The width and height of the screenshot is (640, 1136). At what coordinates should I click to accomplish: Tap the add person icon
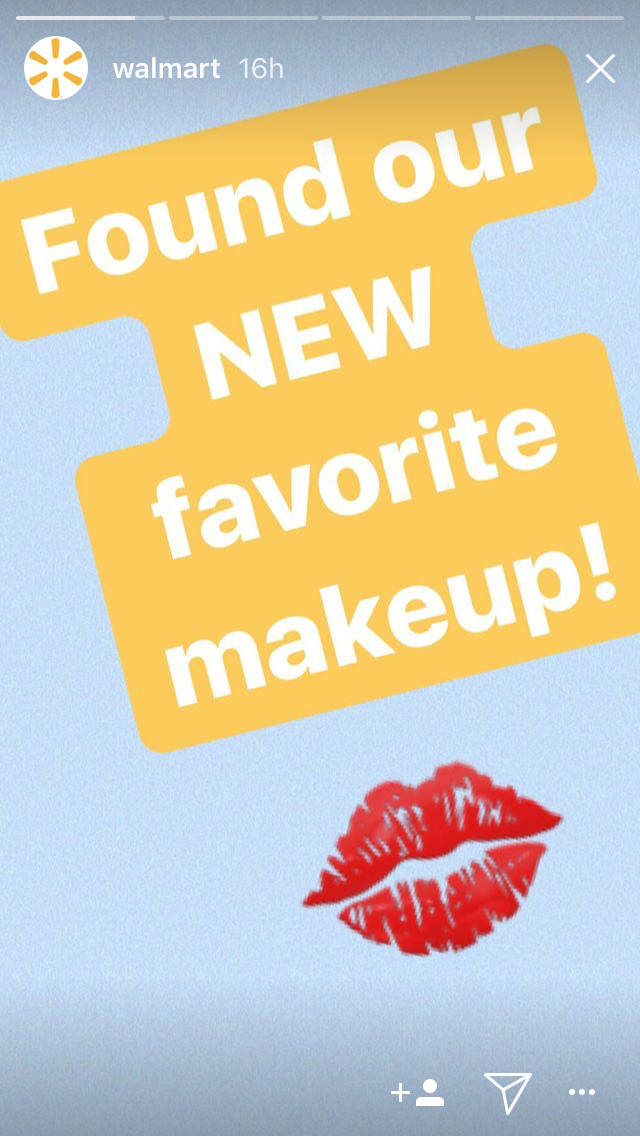coord(417,1093)
